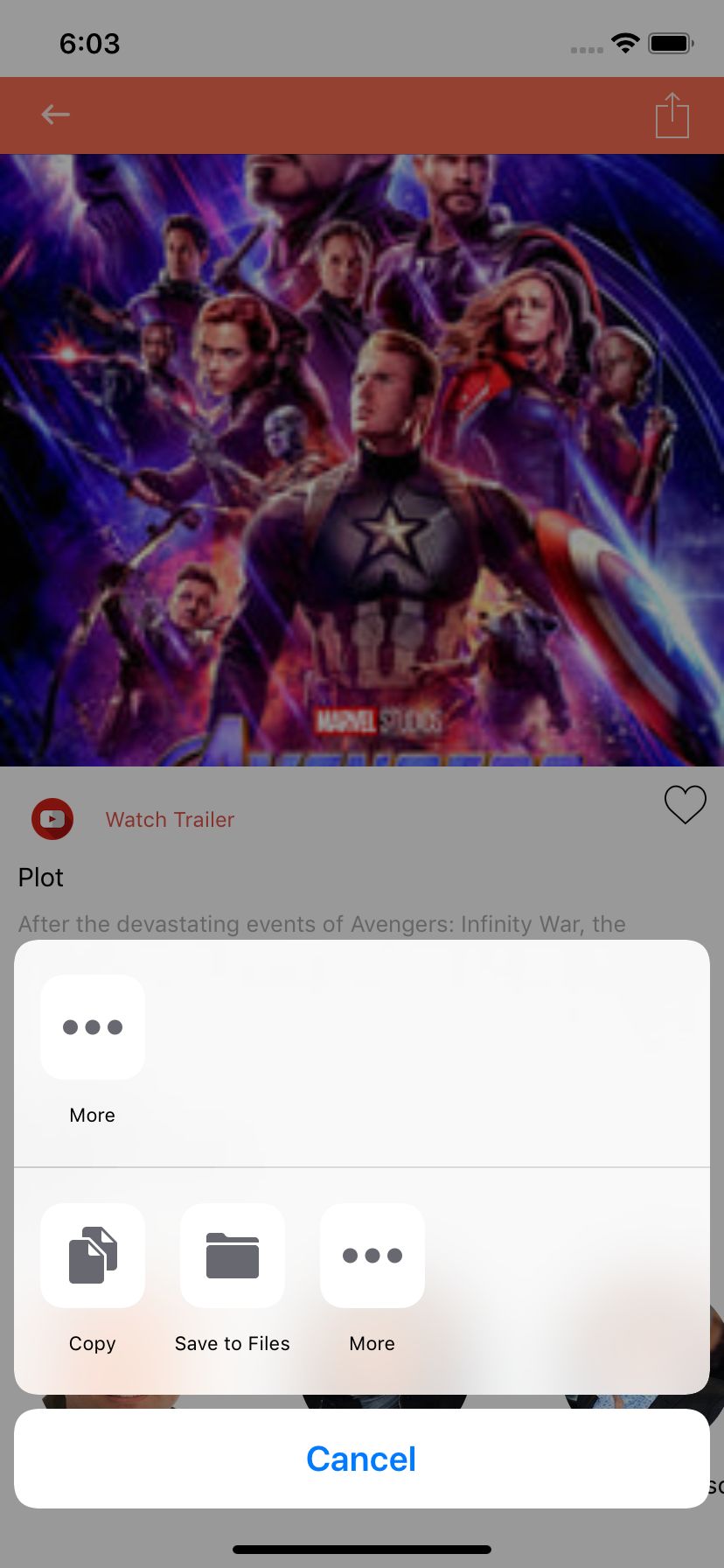Screen dimensions: 724x1568
Task: Cancel the share sheet
Action: pyautogui.click(x=361, y=1459)
